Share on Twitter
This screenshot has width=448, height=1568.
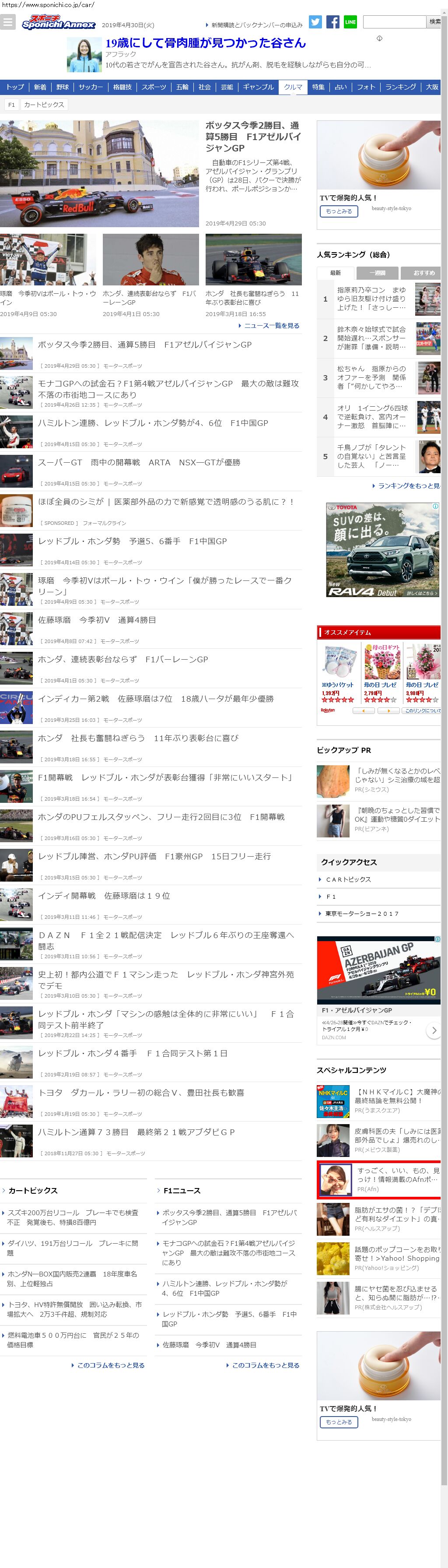pos(315,22)
